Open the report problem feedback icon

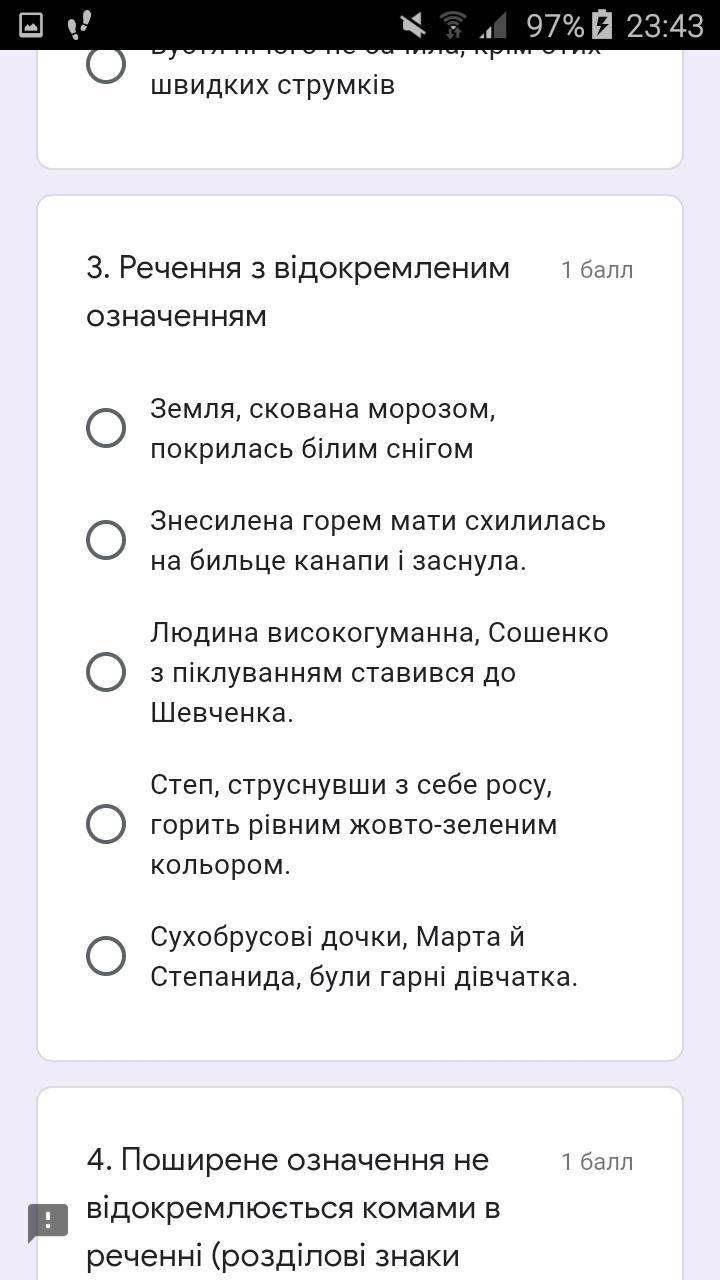pos(48,1222)
